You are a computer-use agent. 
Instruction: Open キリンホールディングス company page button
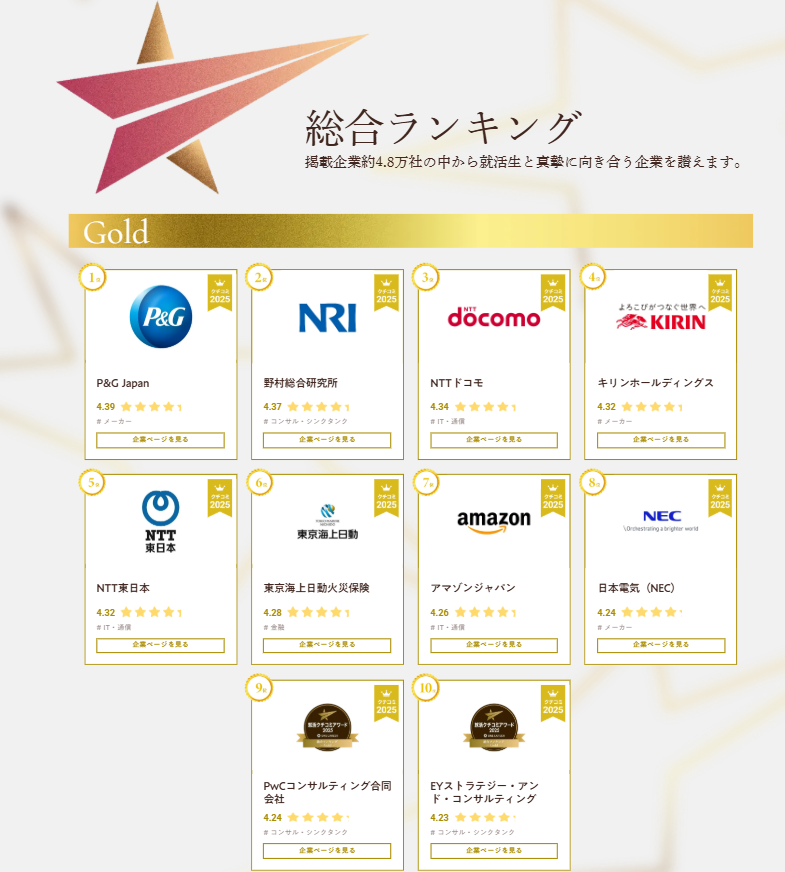point(661,440)
